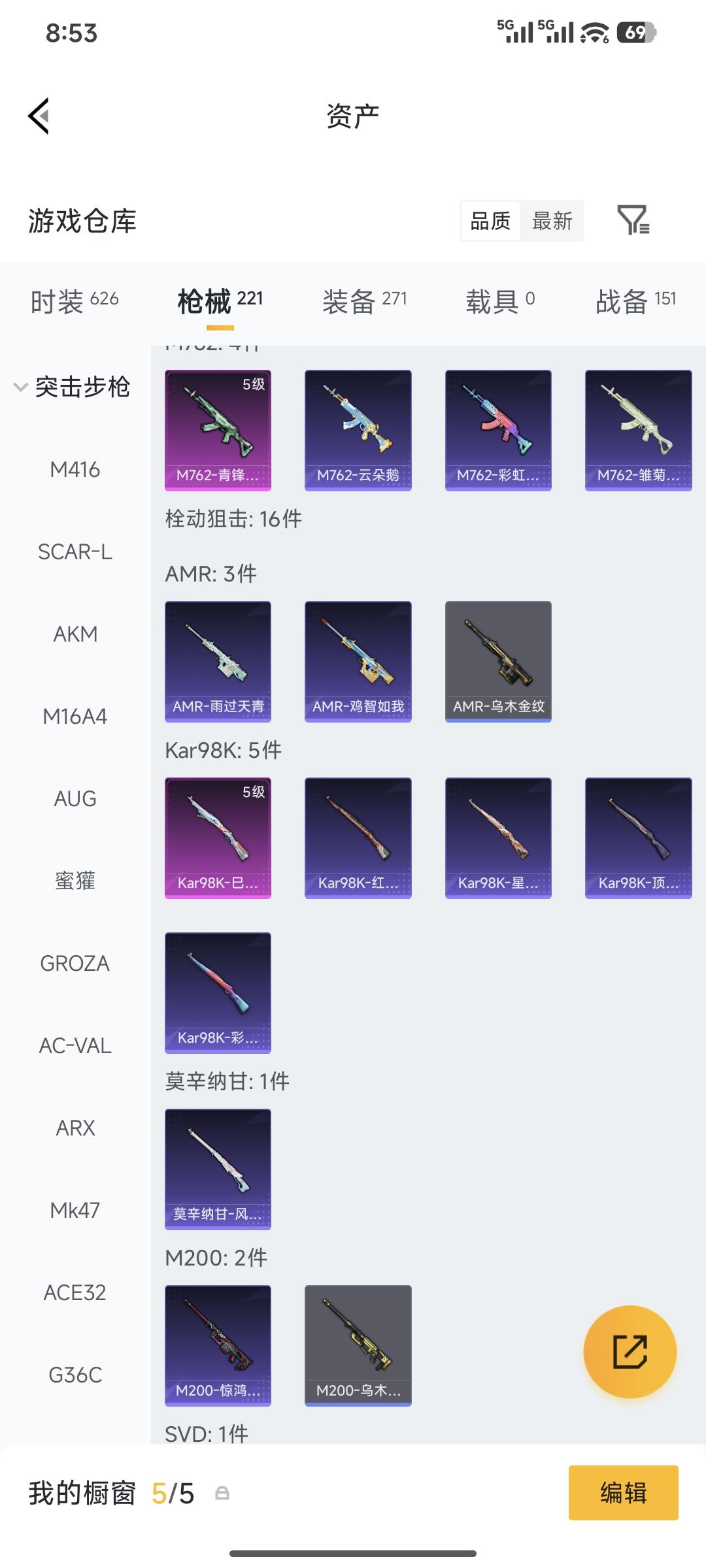Tap the 编辑 button
The image size is (706, 1568).
point(623,1493)
